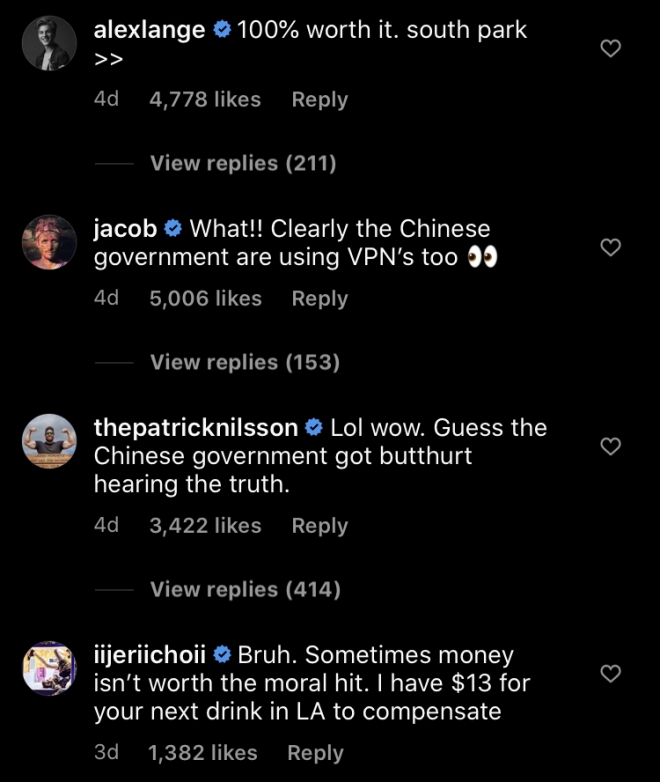The width and height of the screenshot is (660, 782).
Task: Open iijeriichoii's avatar
Action: coord(49,668)
